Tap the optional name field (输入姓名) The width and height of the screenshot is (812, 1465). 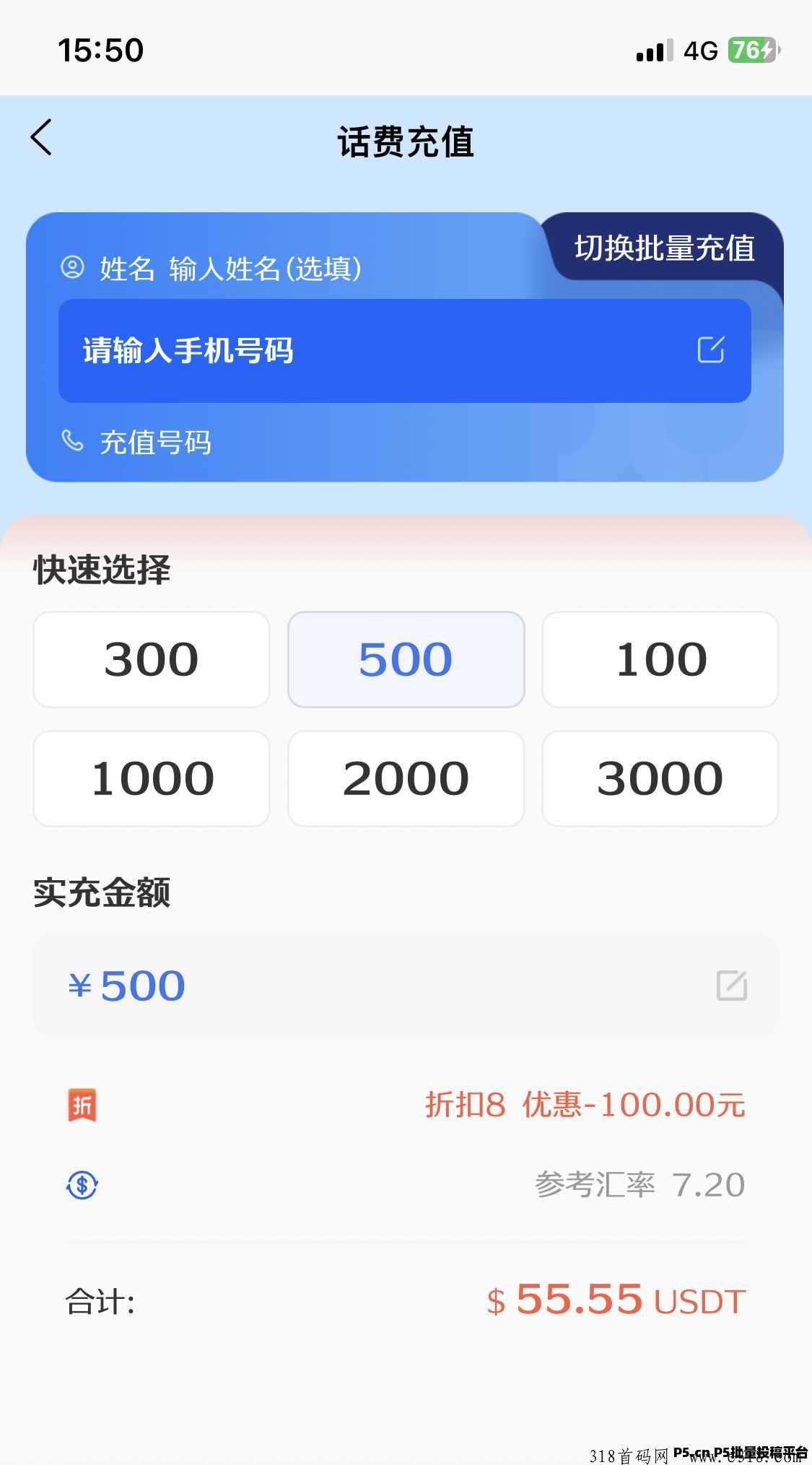266,269
